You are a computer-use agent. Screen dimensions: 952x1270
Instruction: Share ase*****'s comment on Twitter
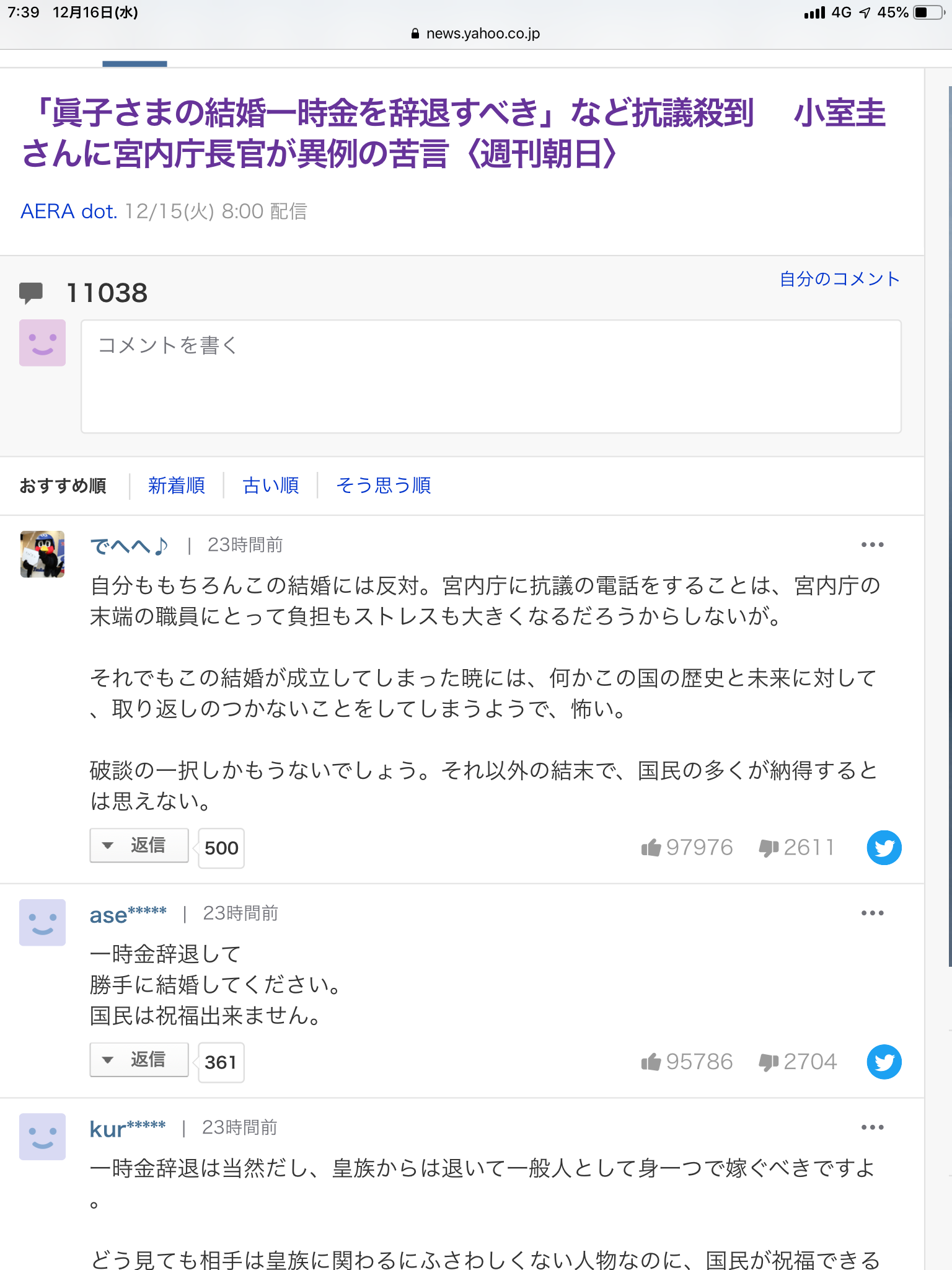(x=884, y=1062)
